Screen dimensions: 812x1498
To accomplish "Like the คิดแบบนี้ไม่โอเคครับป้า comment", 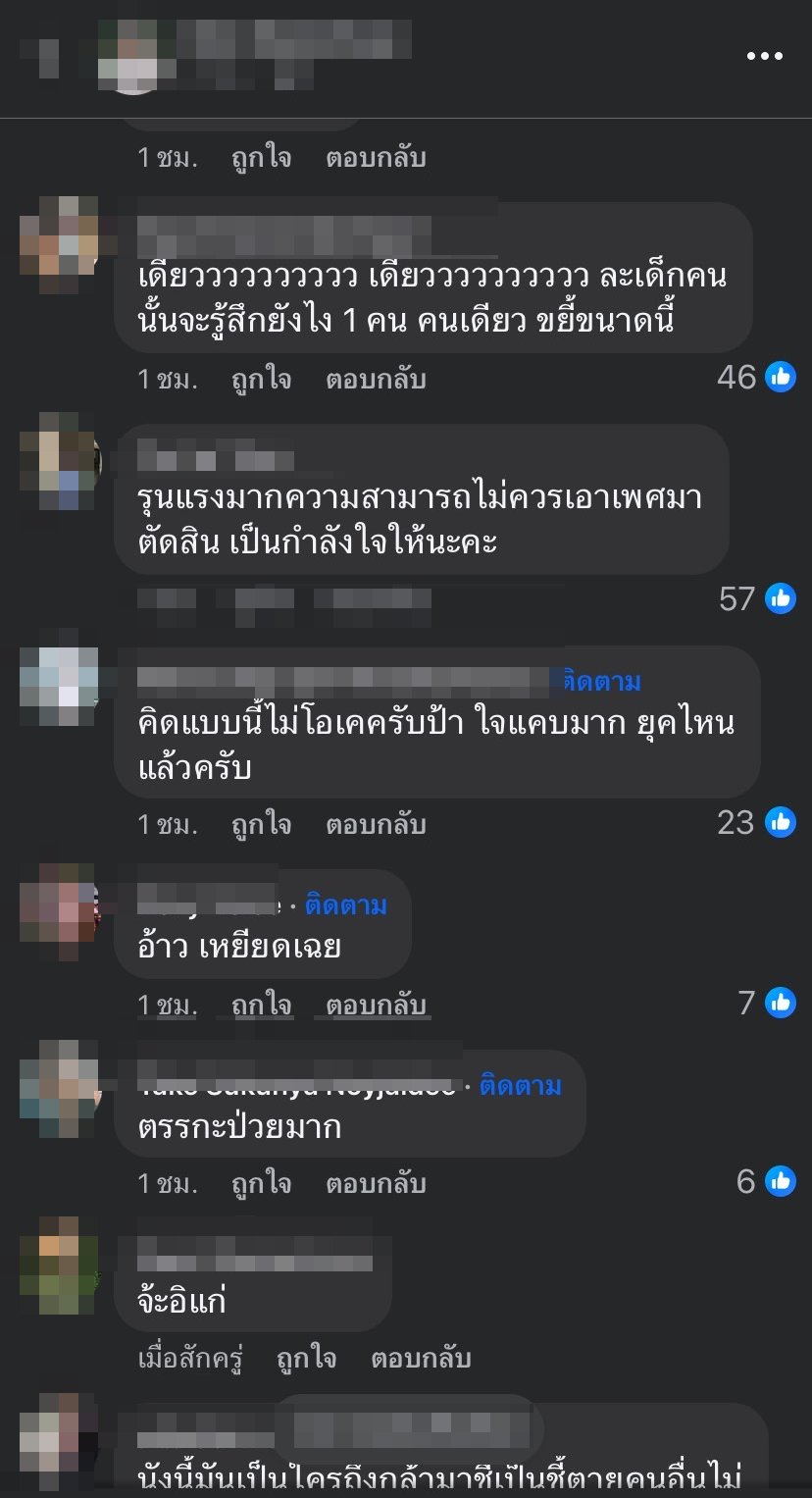I will [261, 825].
